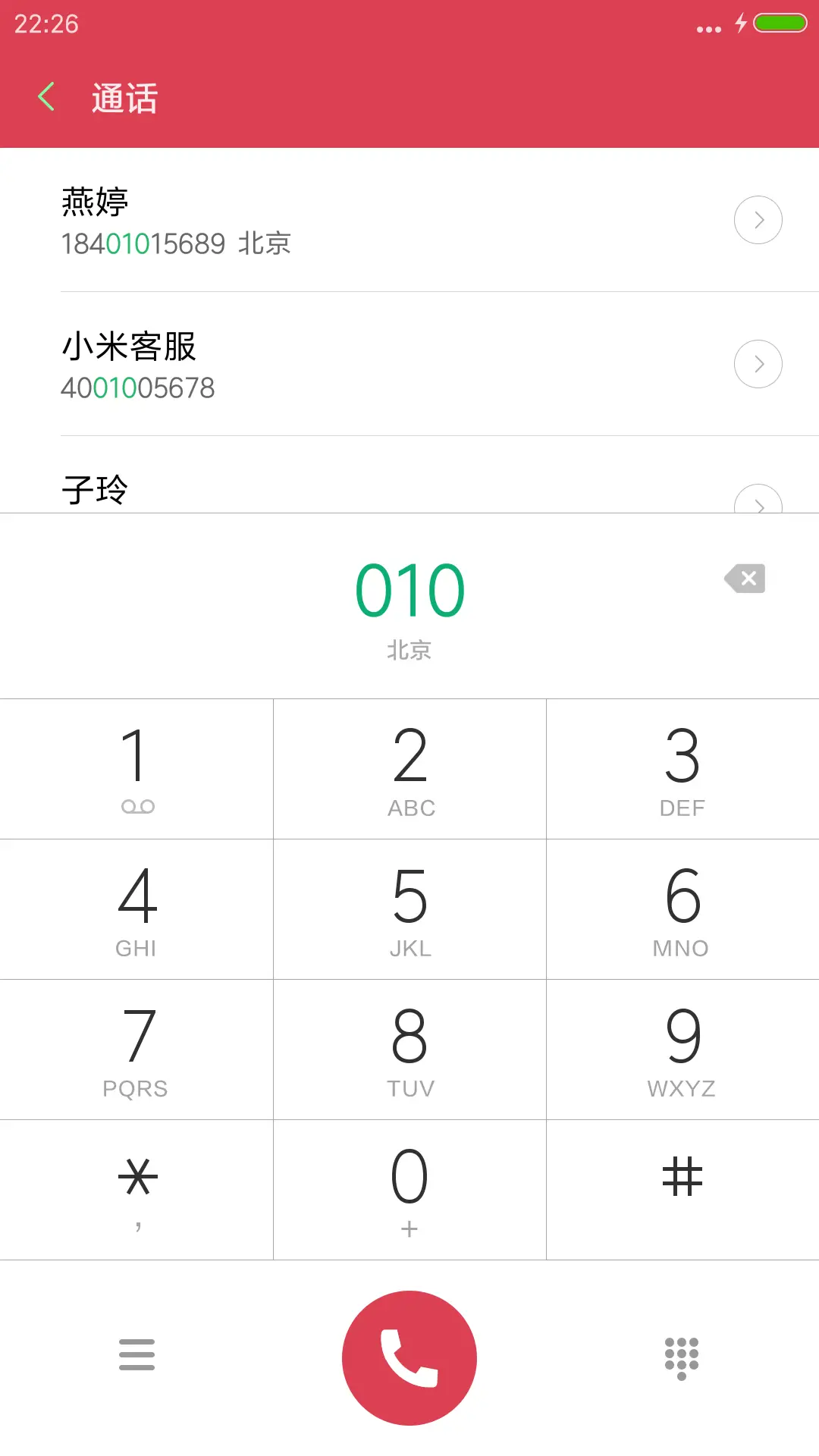Expand details for 小米客服
819x1456 pixels.
(x=758, y=364)
